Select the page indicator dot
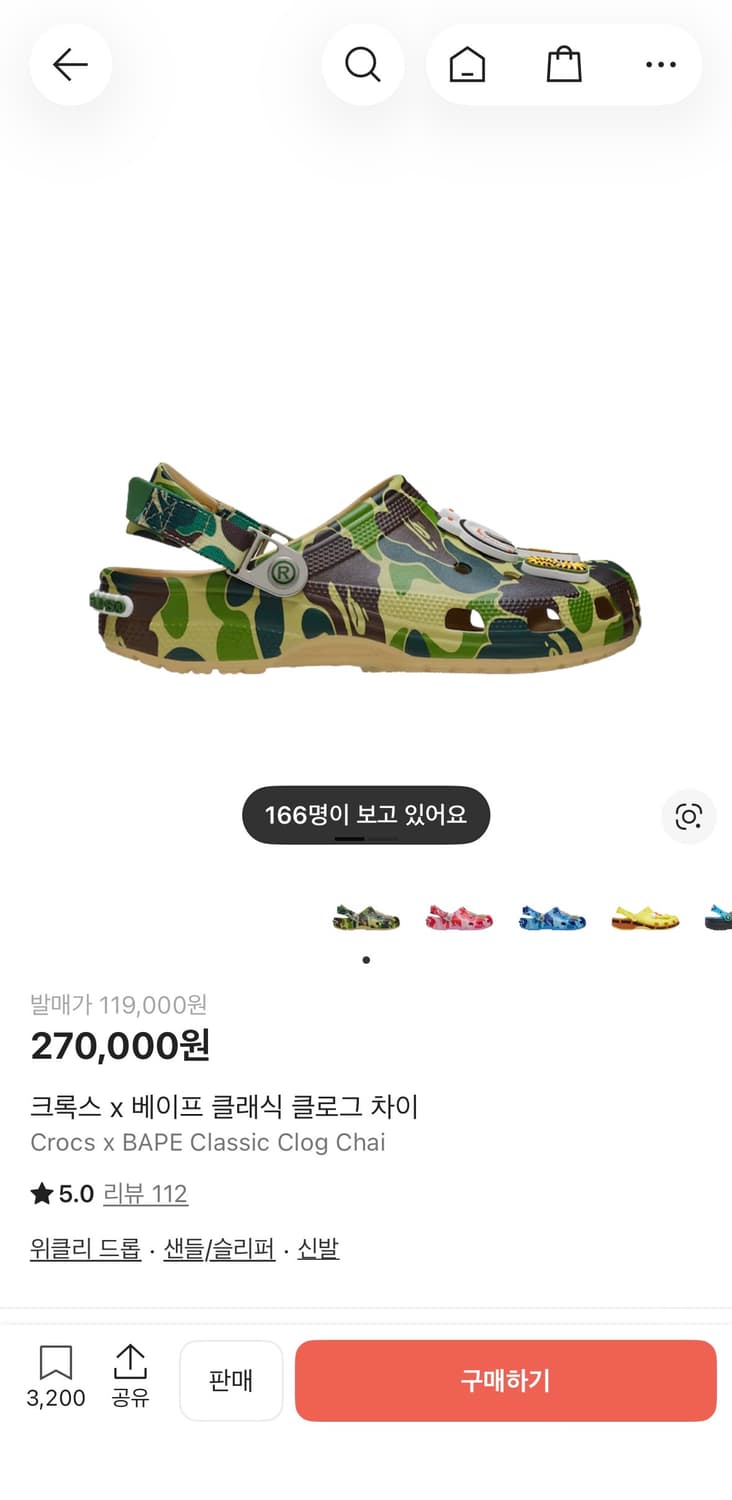This screenshot has width=732, height=1500. point(366,959)
